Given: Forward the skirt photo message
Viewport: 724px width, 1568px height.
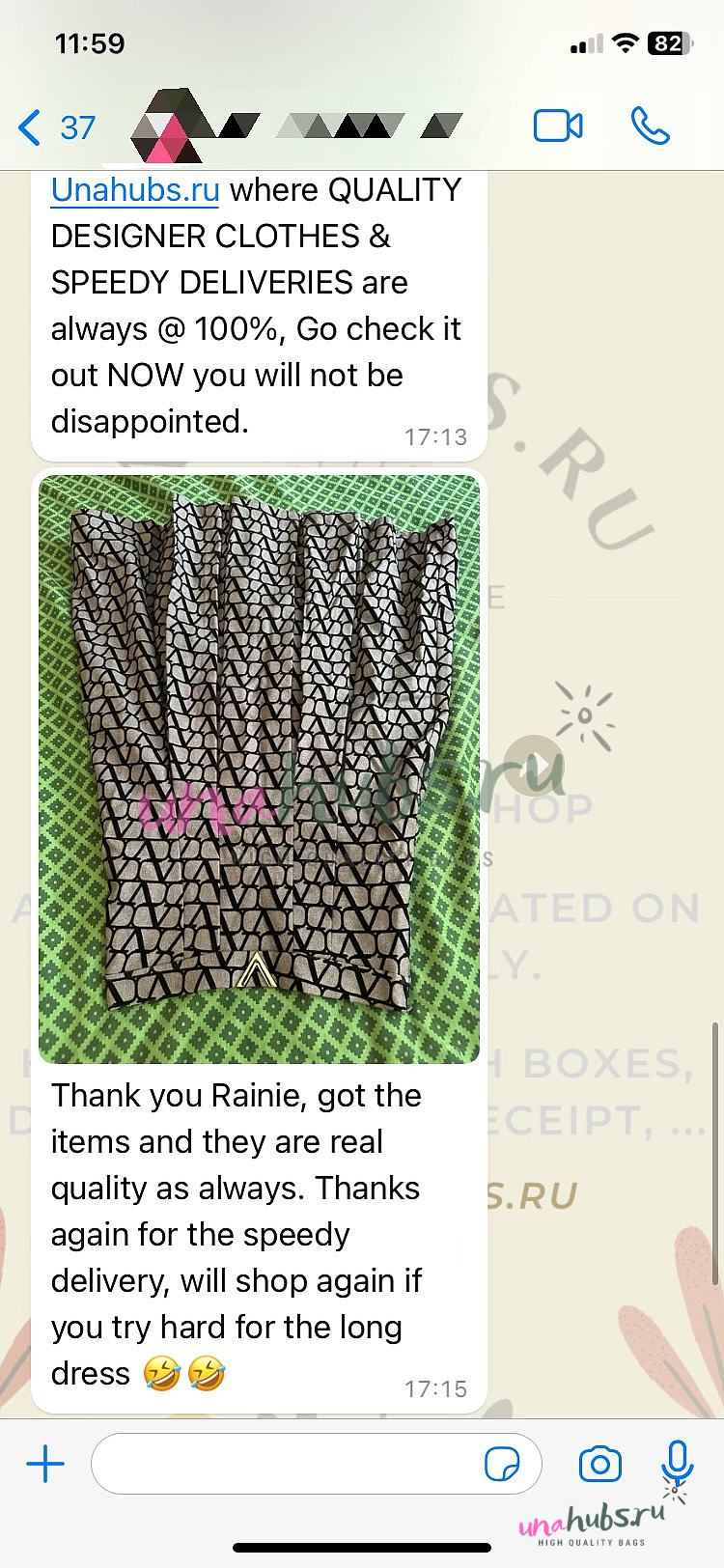Looking at the screenshot, I should pyautogui.click(x=535, y=767).
